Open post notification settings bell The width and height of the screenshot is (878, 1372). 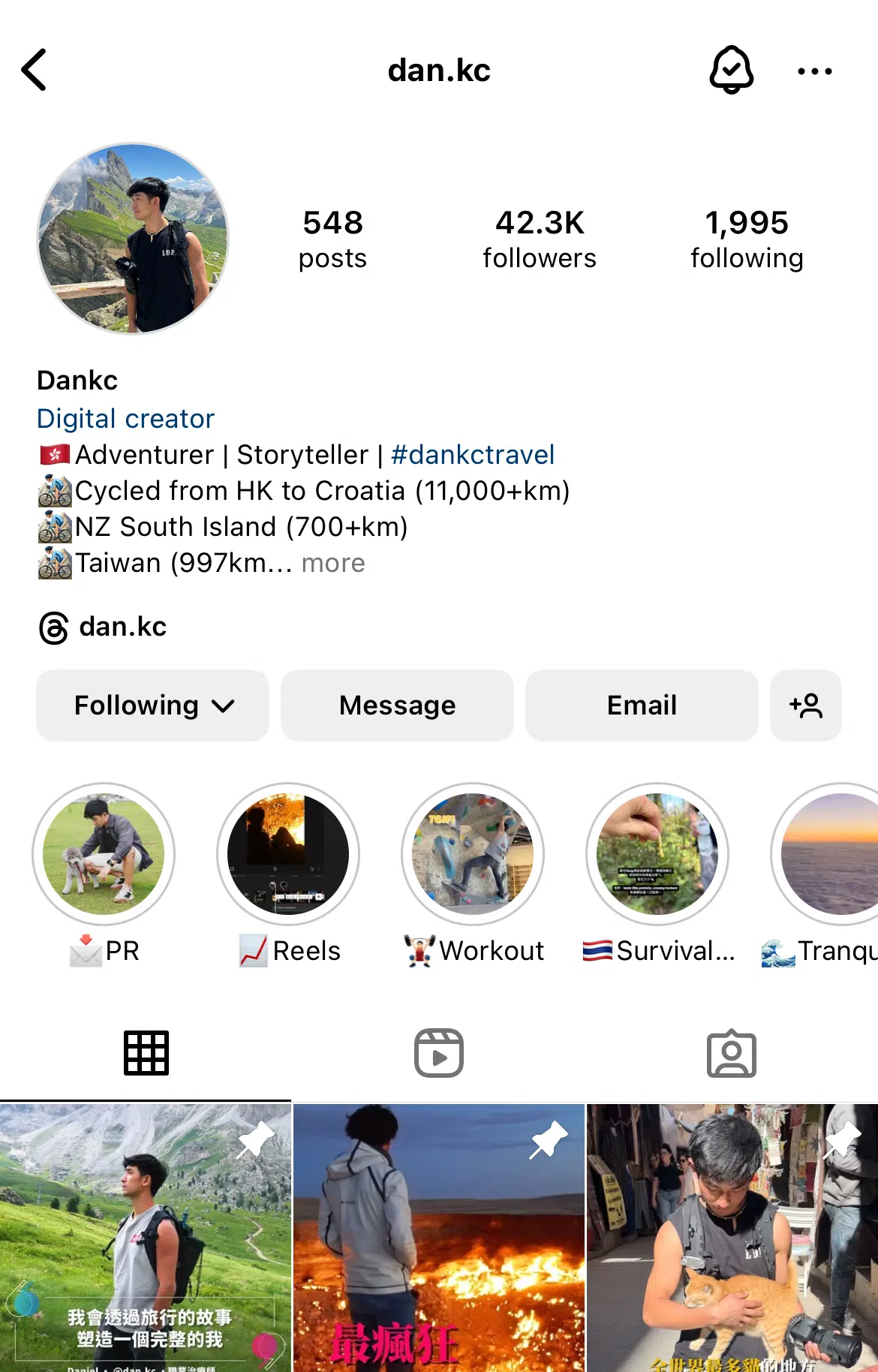[x=731, y=71]
